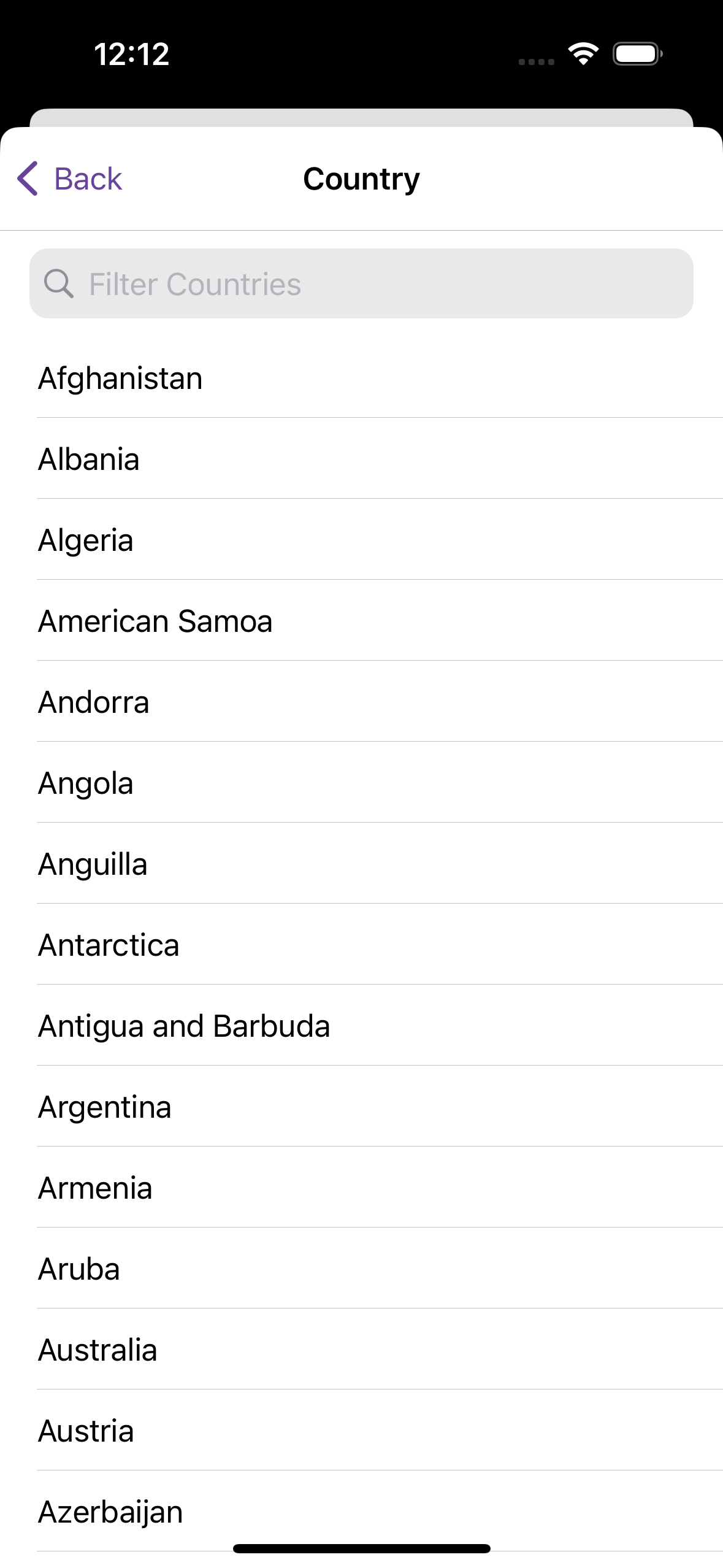Select Argentina as the country
This screenshot has height=1568, width=723.
click(105, 1107)
